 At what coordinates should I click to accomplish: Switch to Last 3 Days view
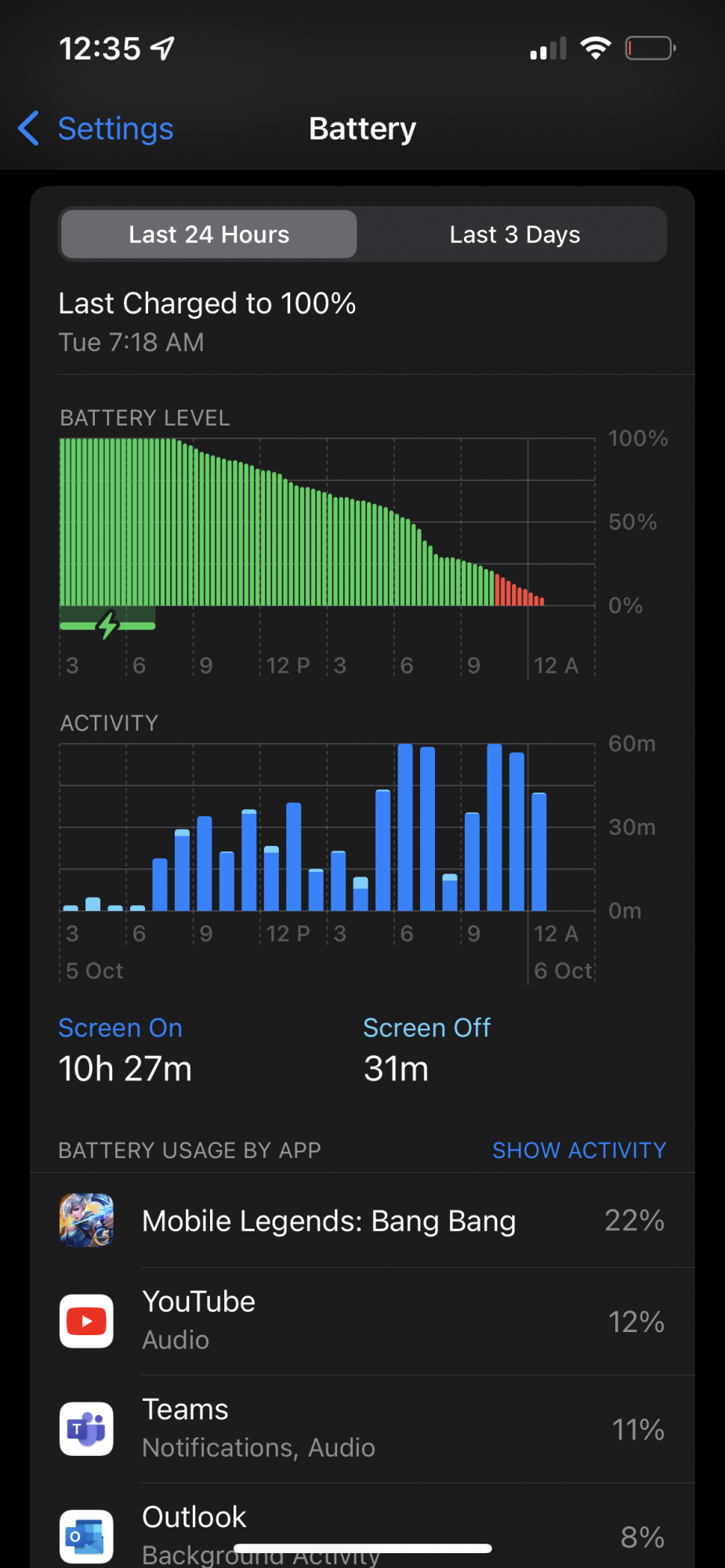(x=514, y=234)
